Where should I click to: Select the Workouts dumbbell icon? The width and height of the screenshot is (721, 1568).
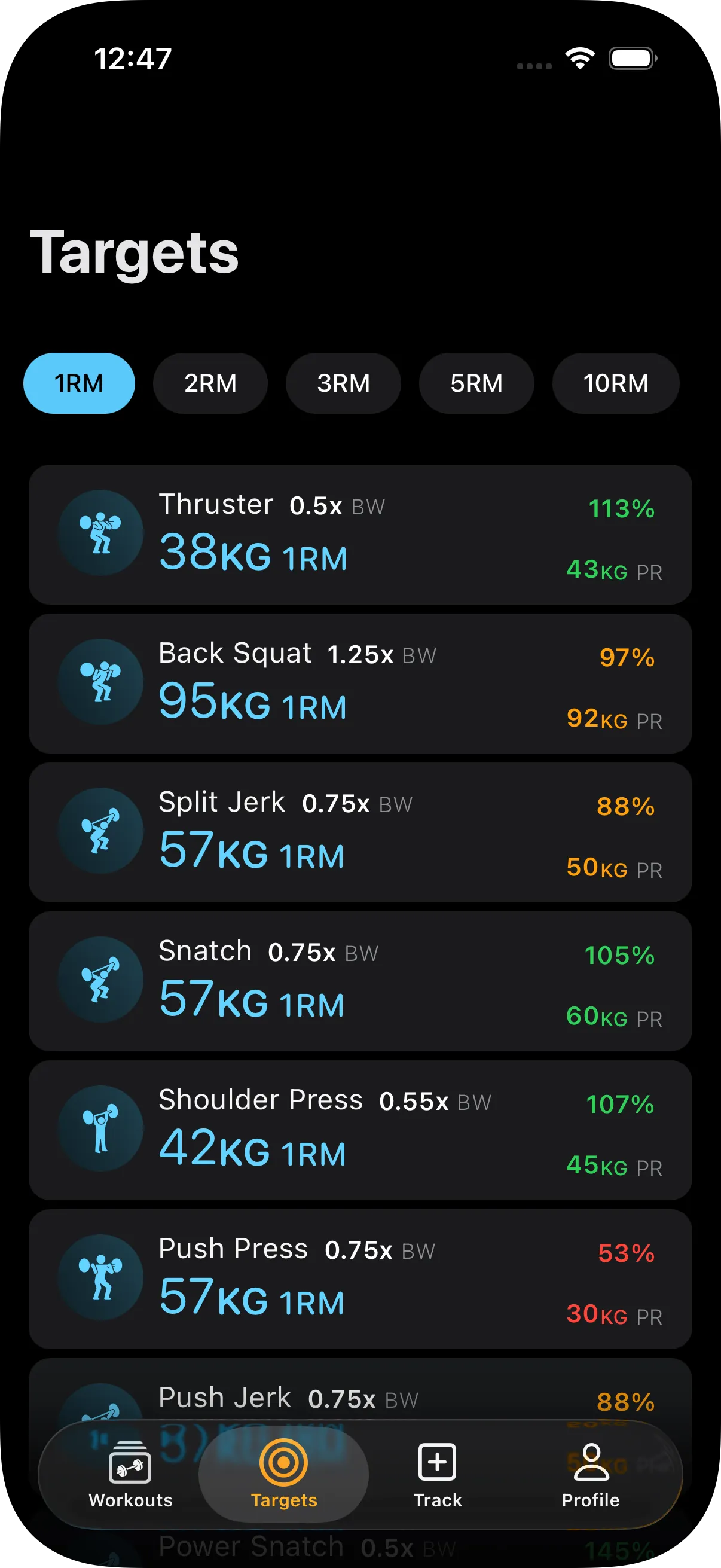[x=130, y=1465]
